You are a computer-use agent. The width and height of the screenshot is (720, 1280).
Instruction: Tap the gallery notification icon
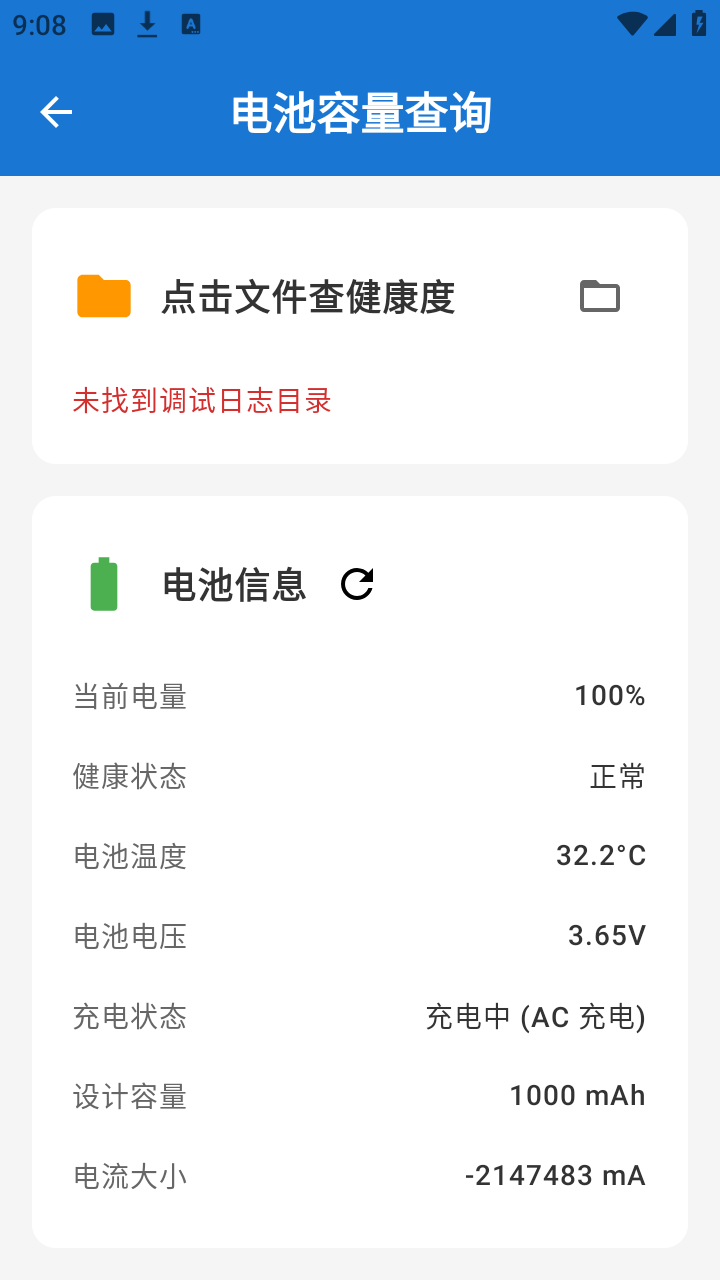tap(102, 25)
